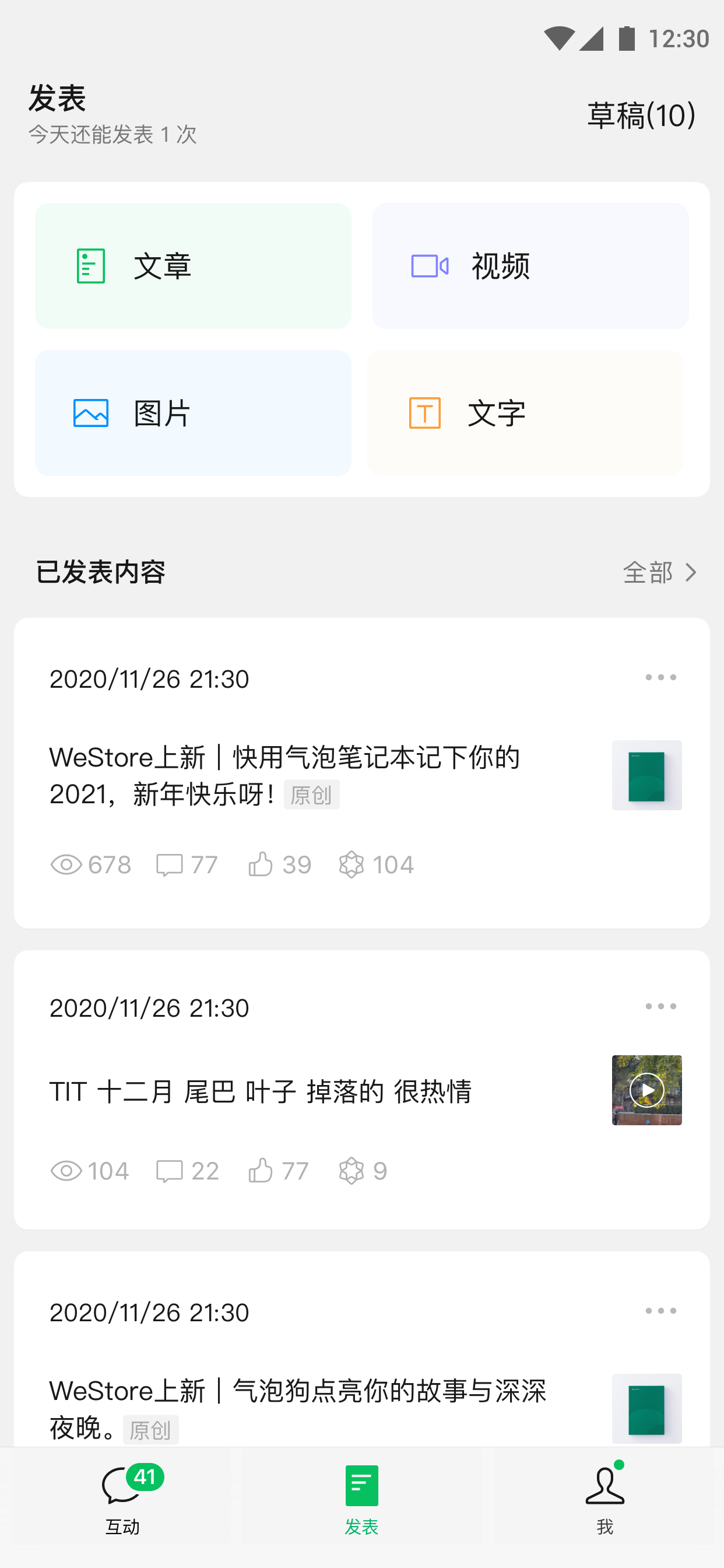Screen dimensions: 724x1568
Task: Tap the comment icon showing 77 comments
Action: coord(169,864)
